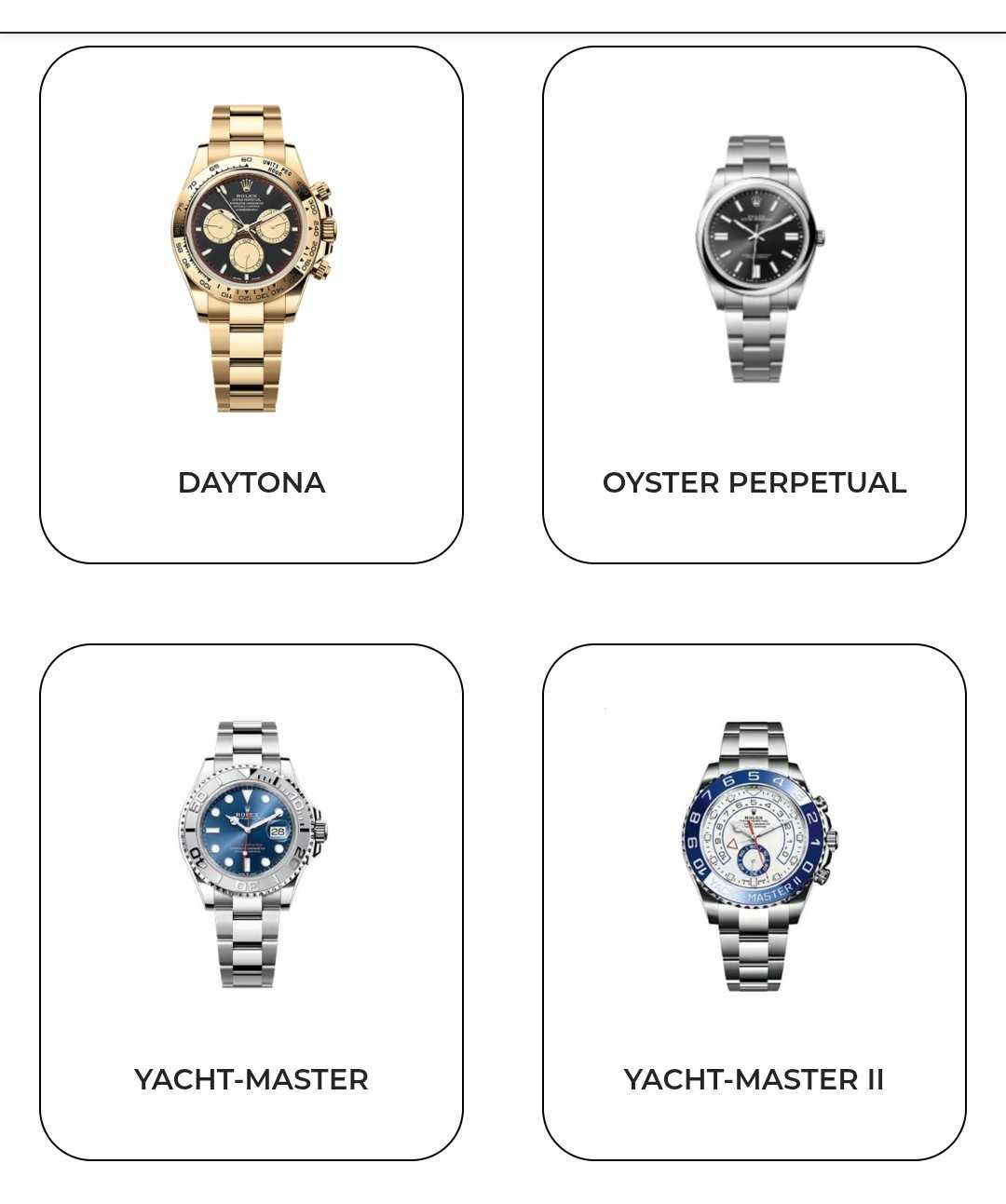Tap the Yacht-Master II card
Image resolution: width=1006 pixels, height=1204 pixels.
click(x=754, y=901)
